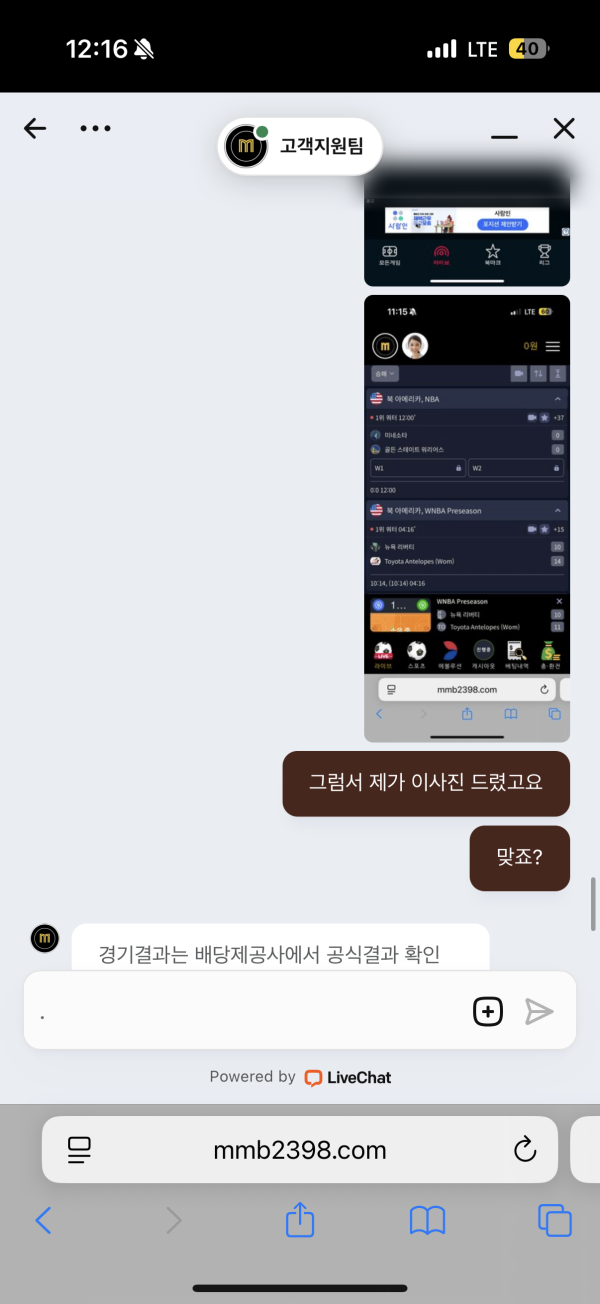Open Safari bookmarks

[427, 1220]
